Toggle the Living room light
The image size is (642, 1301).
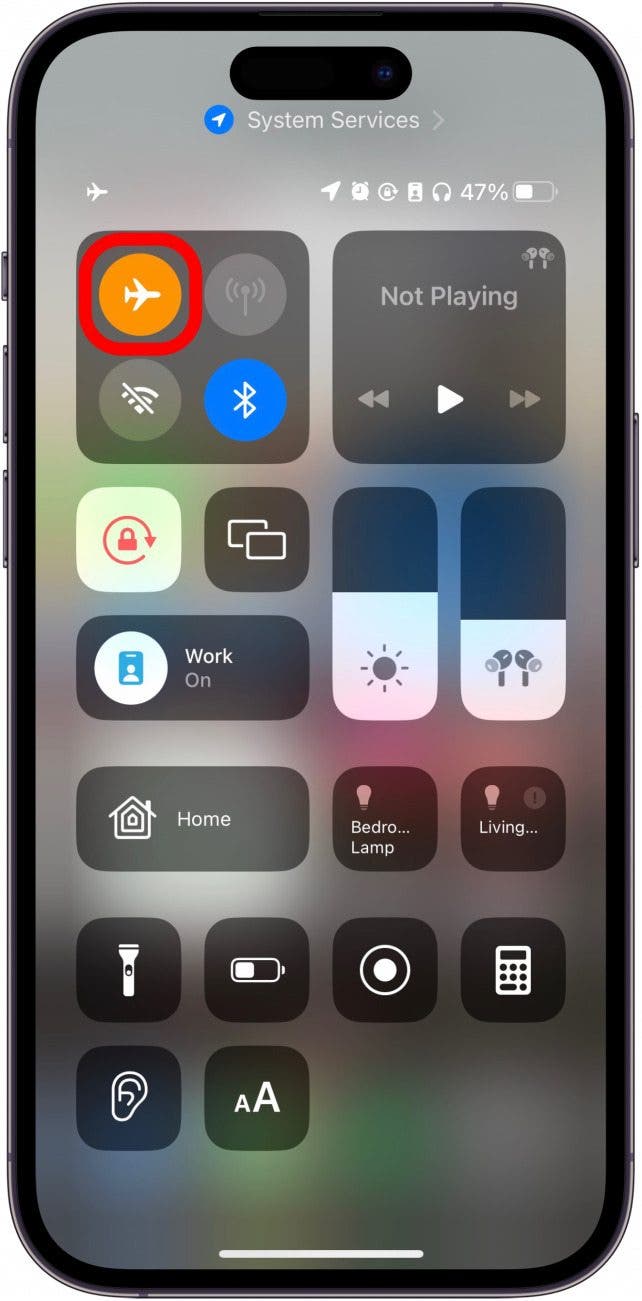click(x=513, y=819)
